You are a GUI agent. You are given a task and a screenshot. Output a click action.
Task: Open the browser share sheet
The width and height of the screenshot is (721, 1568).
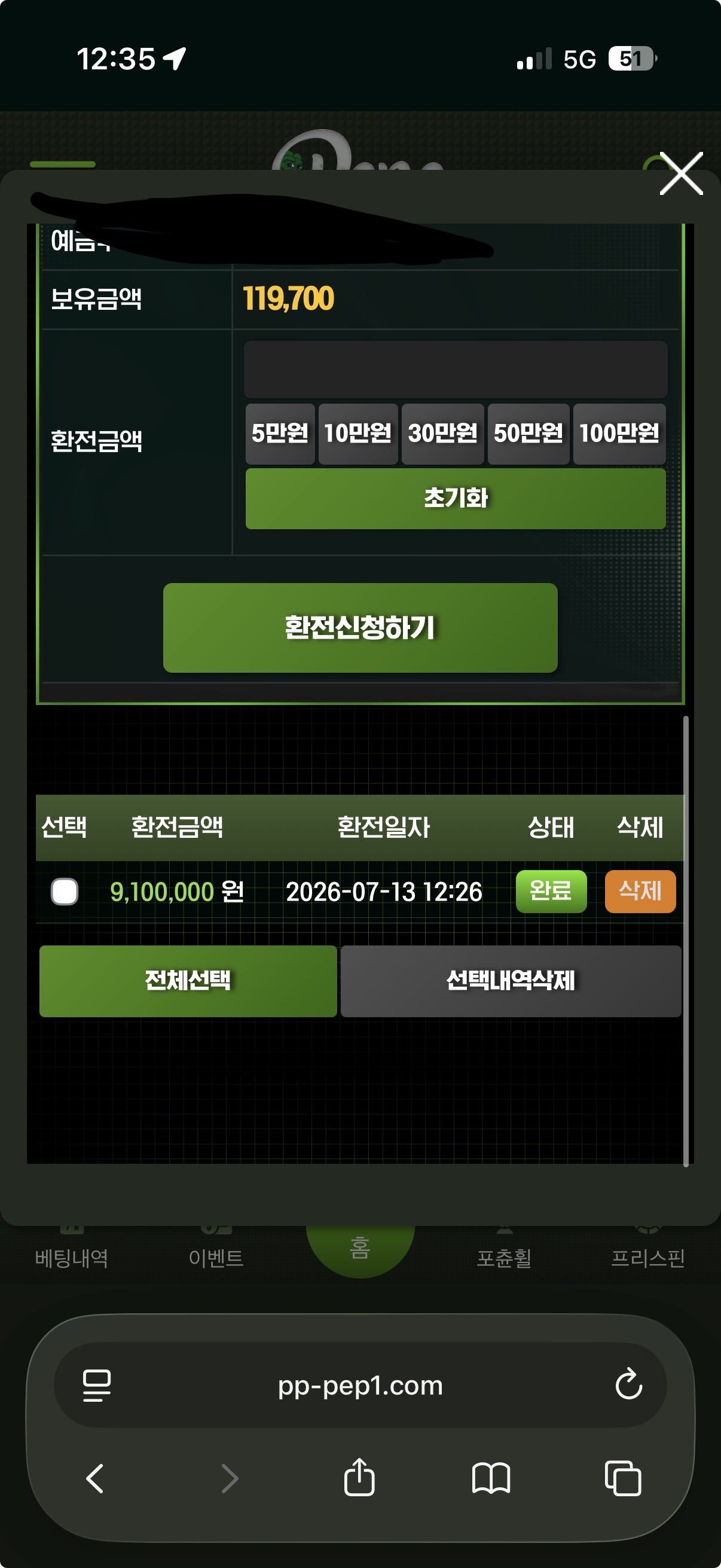click(359, 1477)
